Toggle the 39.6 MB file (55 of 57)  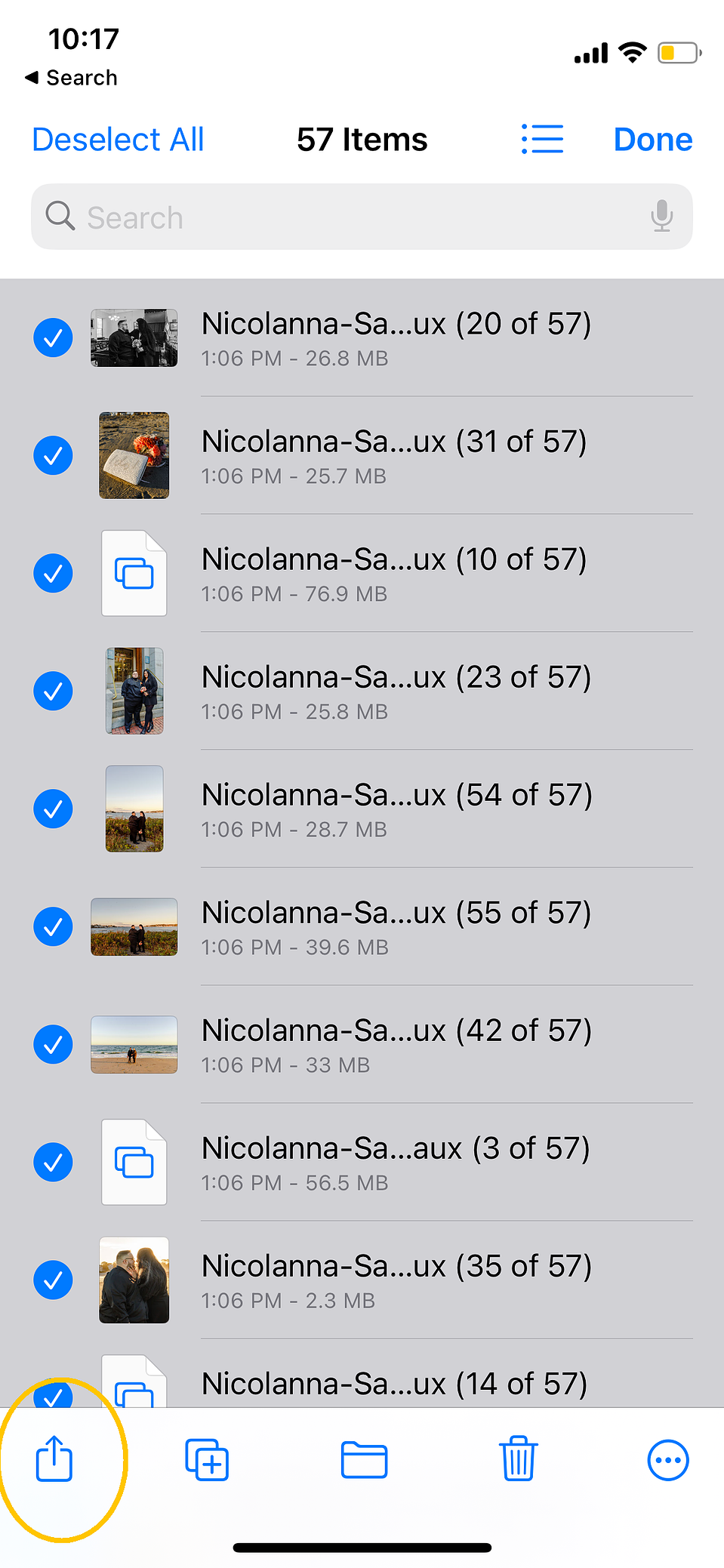[x=53, y=926]
